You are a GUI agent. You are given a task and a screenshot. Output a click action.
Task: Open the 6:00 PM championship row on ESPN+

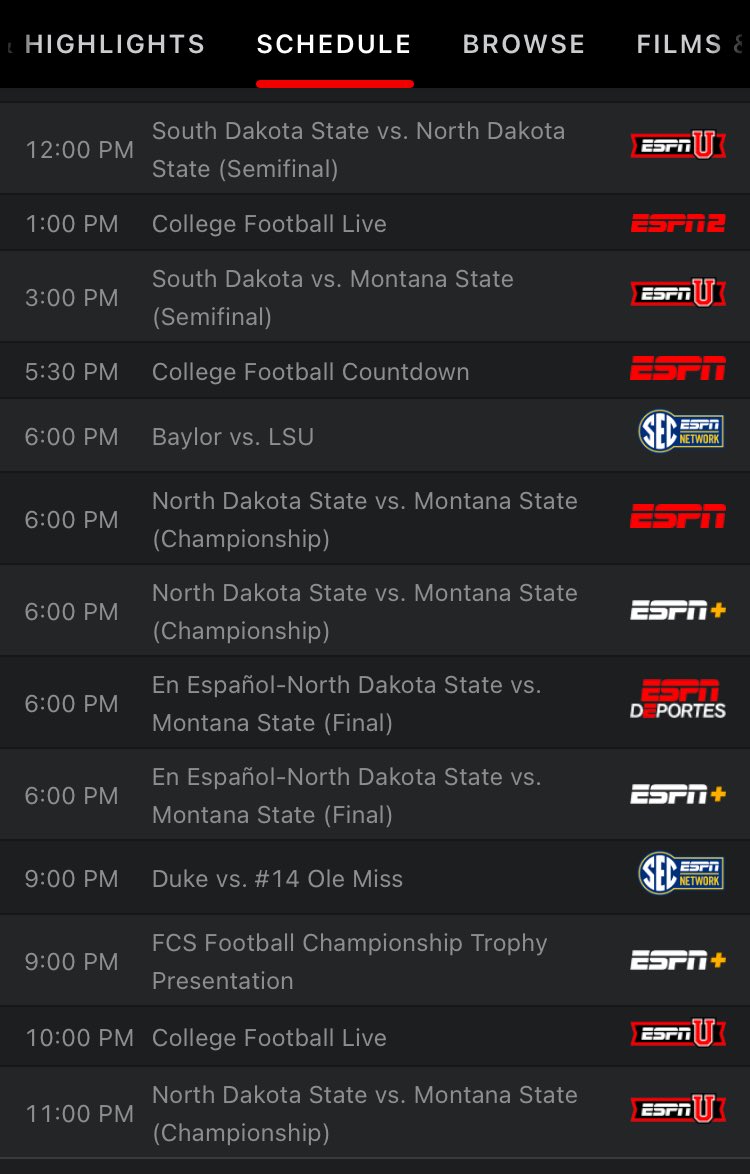coord(364,612)
